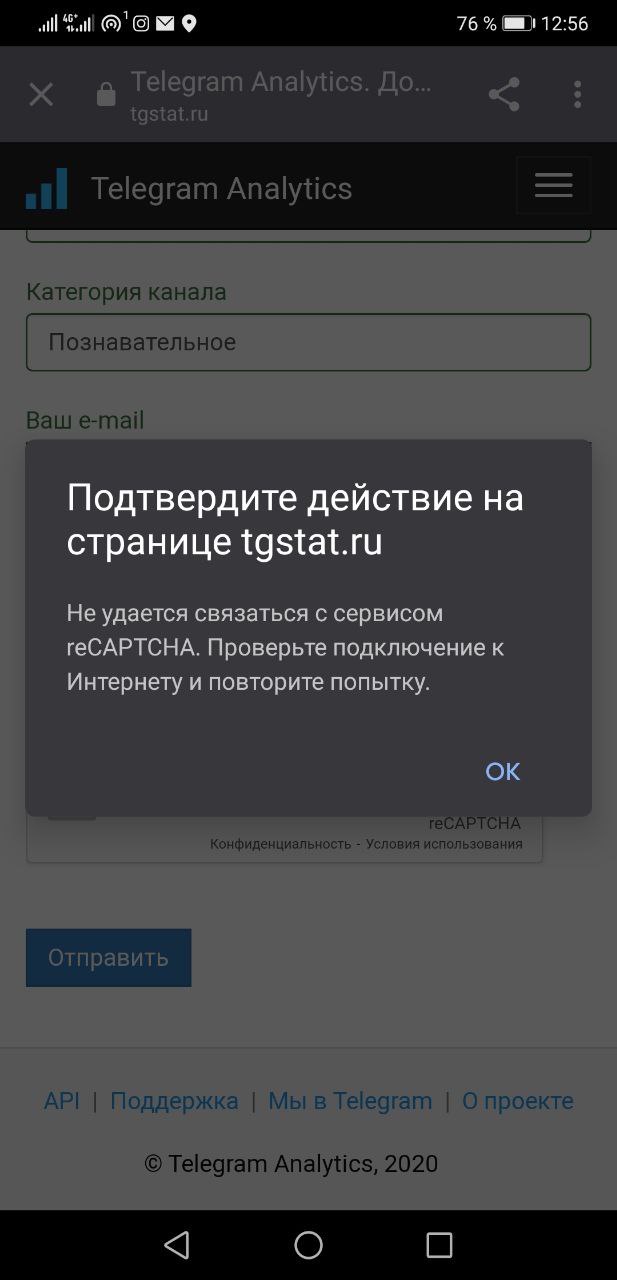
Task: Dismiss the reCAPTCHA alert with OK
Action: (x=502, y=771)
